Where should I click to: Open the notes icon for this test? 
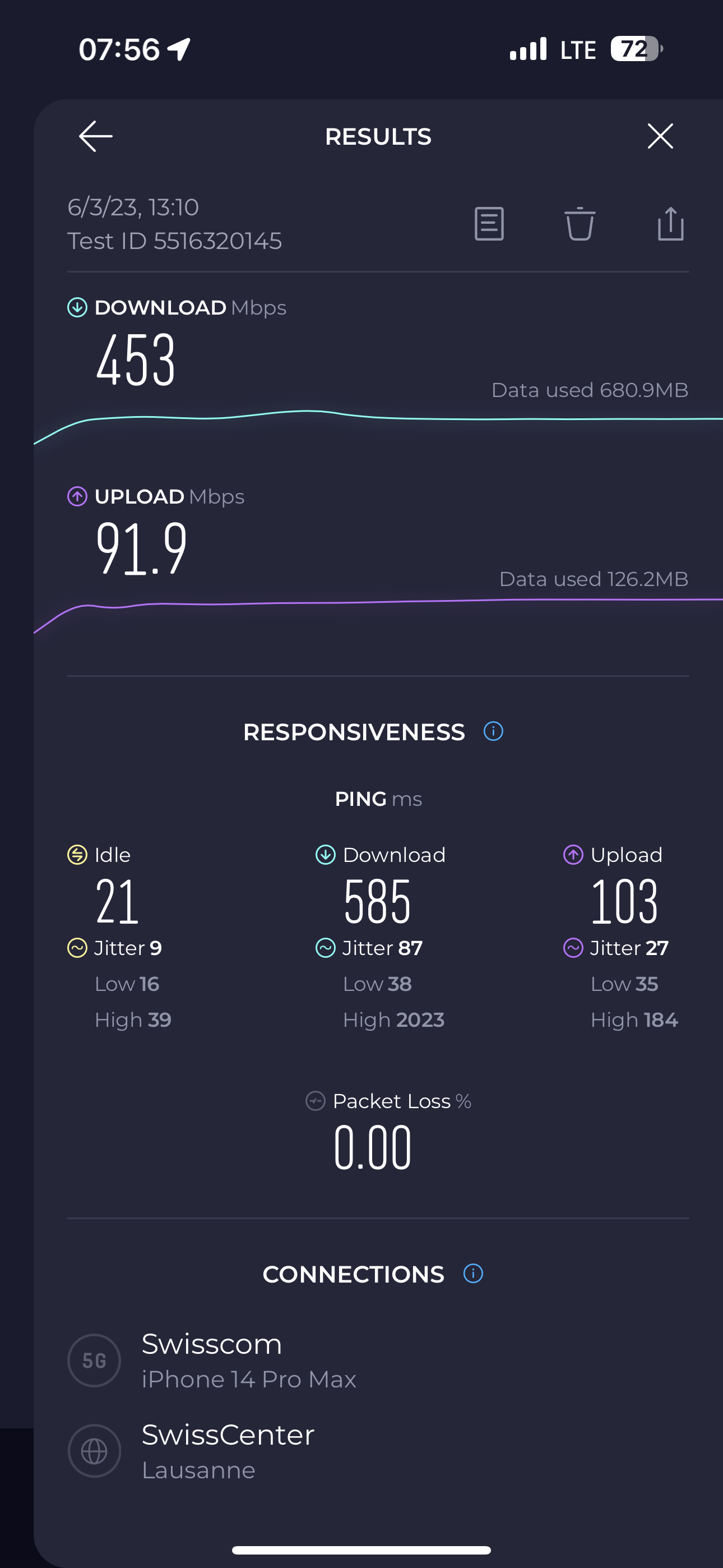click(x=489, y=223)
